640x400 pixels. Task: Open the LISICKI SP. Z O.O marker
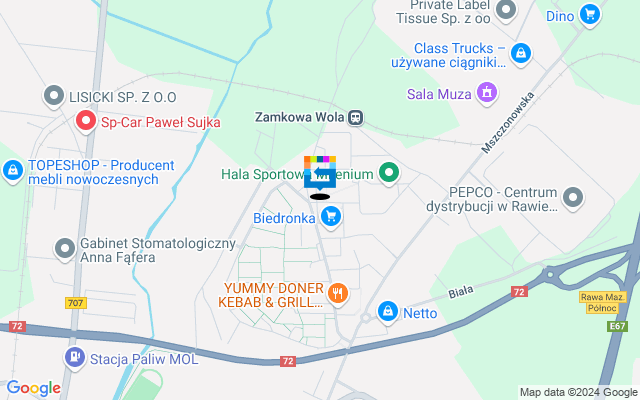coord(54,96)
